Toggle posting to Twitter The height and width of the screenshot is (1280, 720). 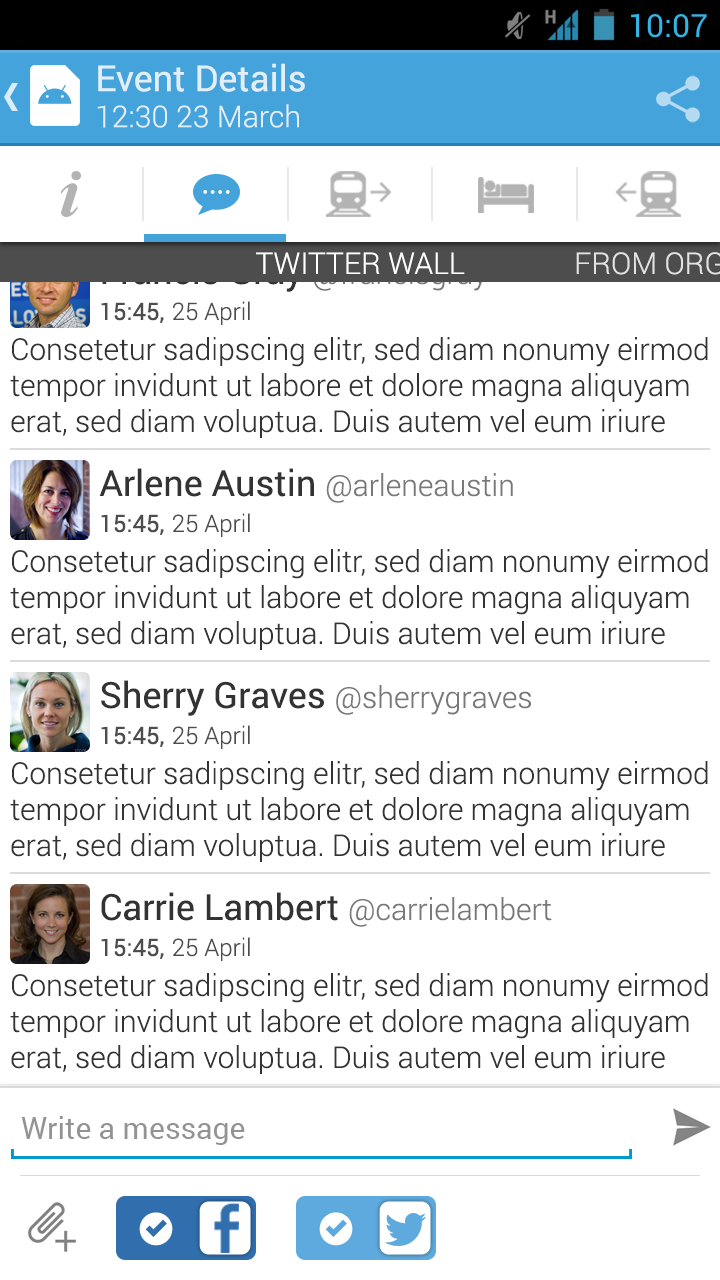(x=366, y=1228)
